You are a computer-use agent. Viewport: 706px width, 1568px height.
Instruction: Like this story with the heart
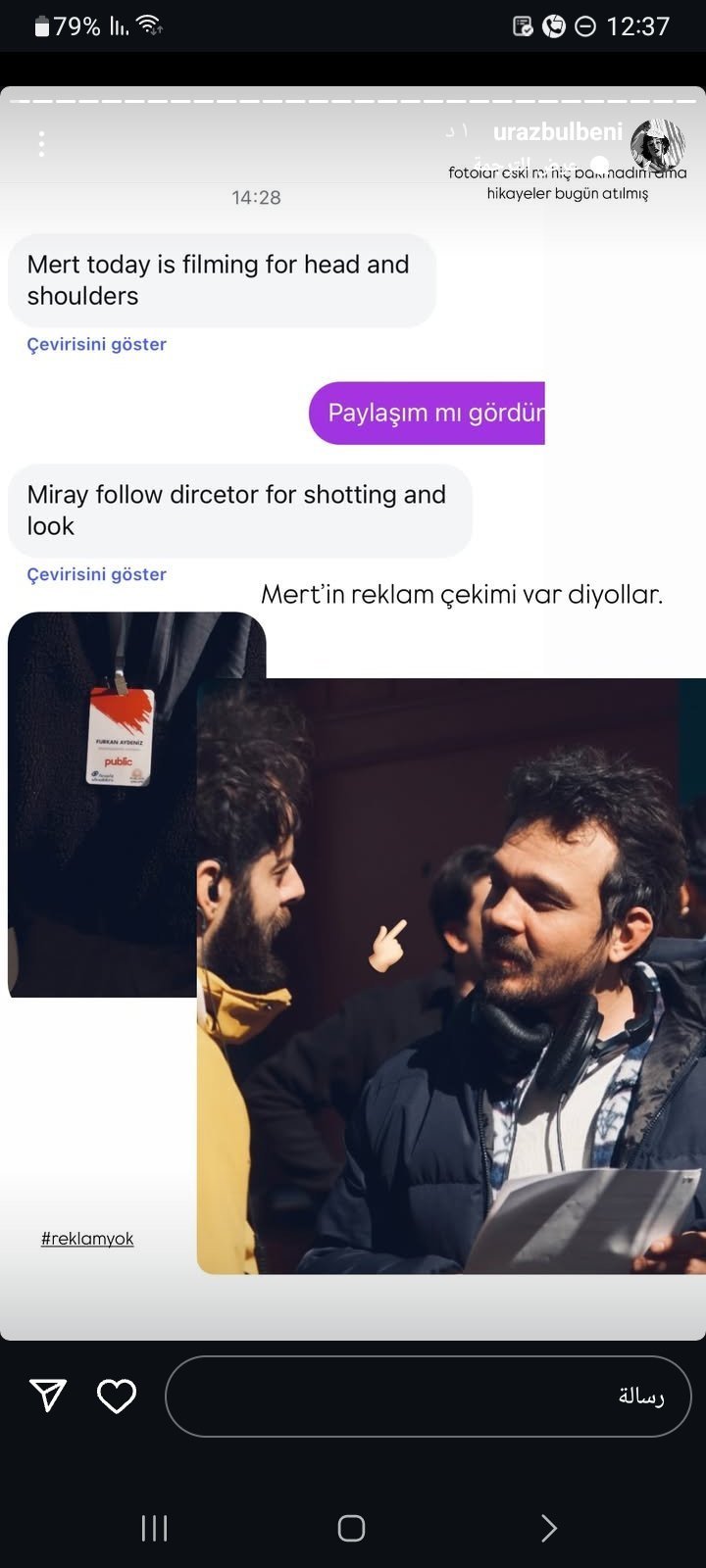[x=116, y=1396]
